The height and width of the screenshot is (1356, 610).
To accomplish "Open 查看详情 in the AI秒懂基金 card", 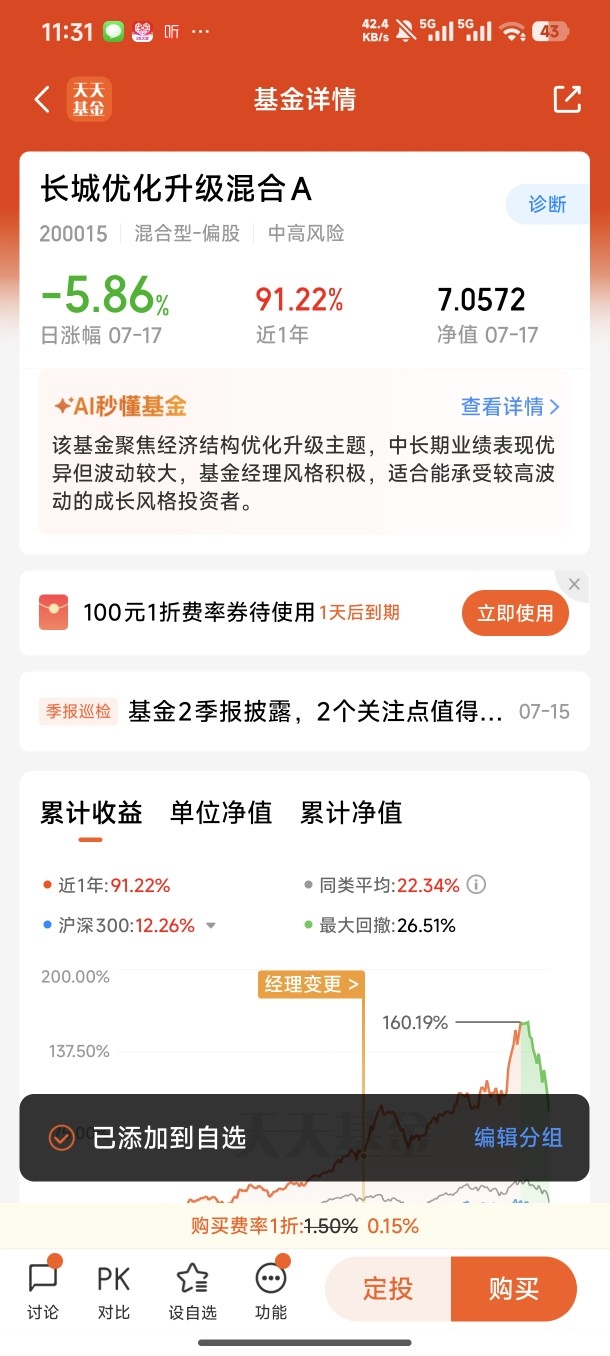I will click(x=511, y=407).
